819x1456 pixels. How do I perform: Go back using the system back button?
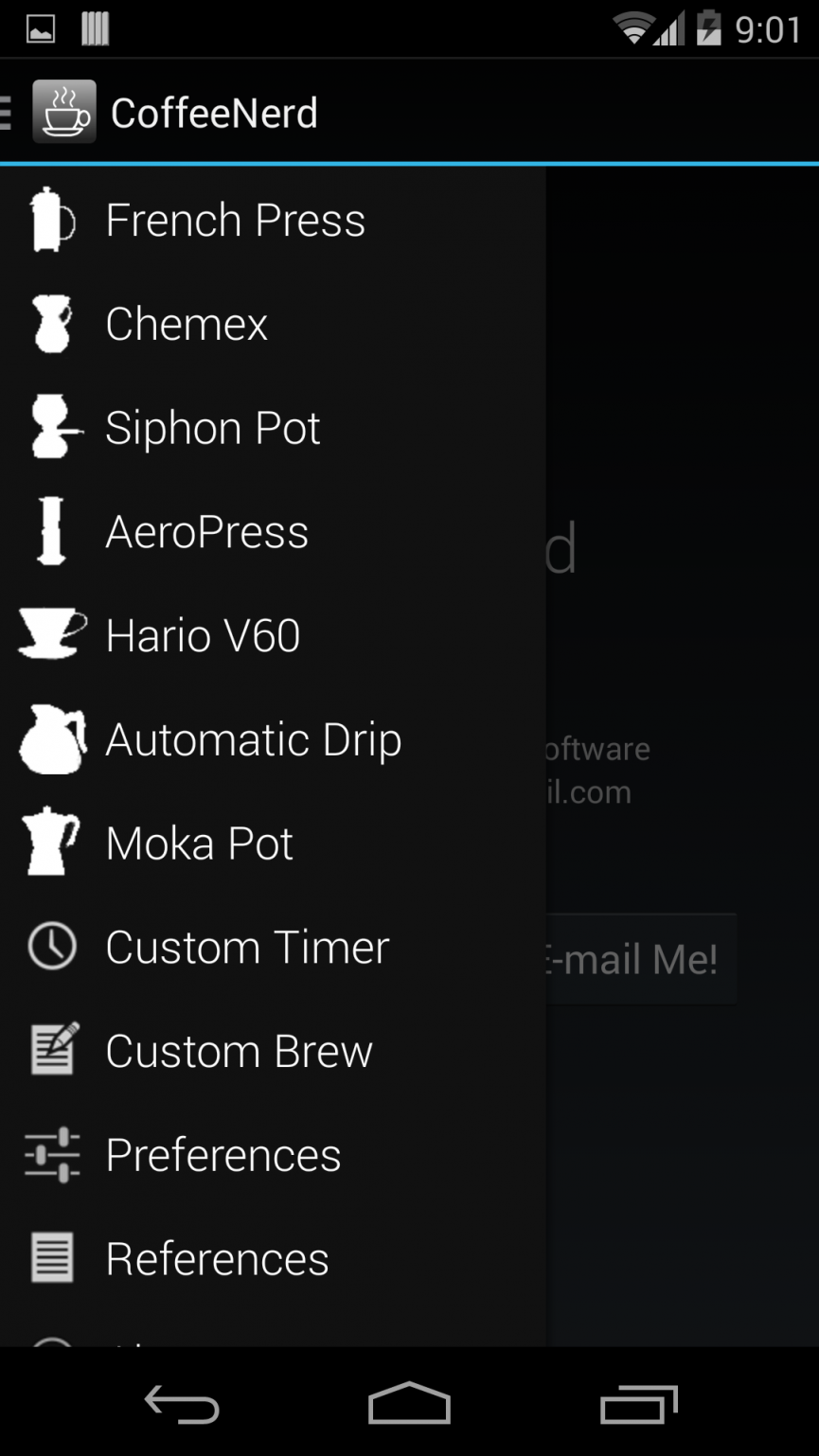[x=182, y=1404]
